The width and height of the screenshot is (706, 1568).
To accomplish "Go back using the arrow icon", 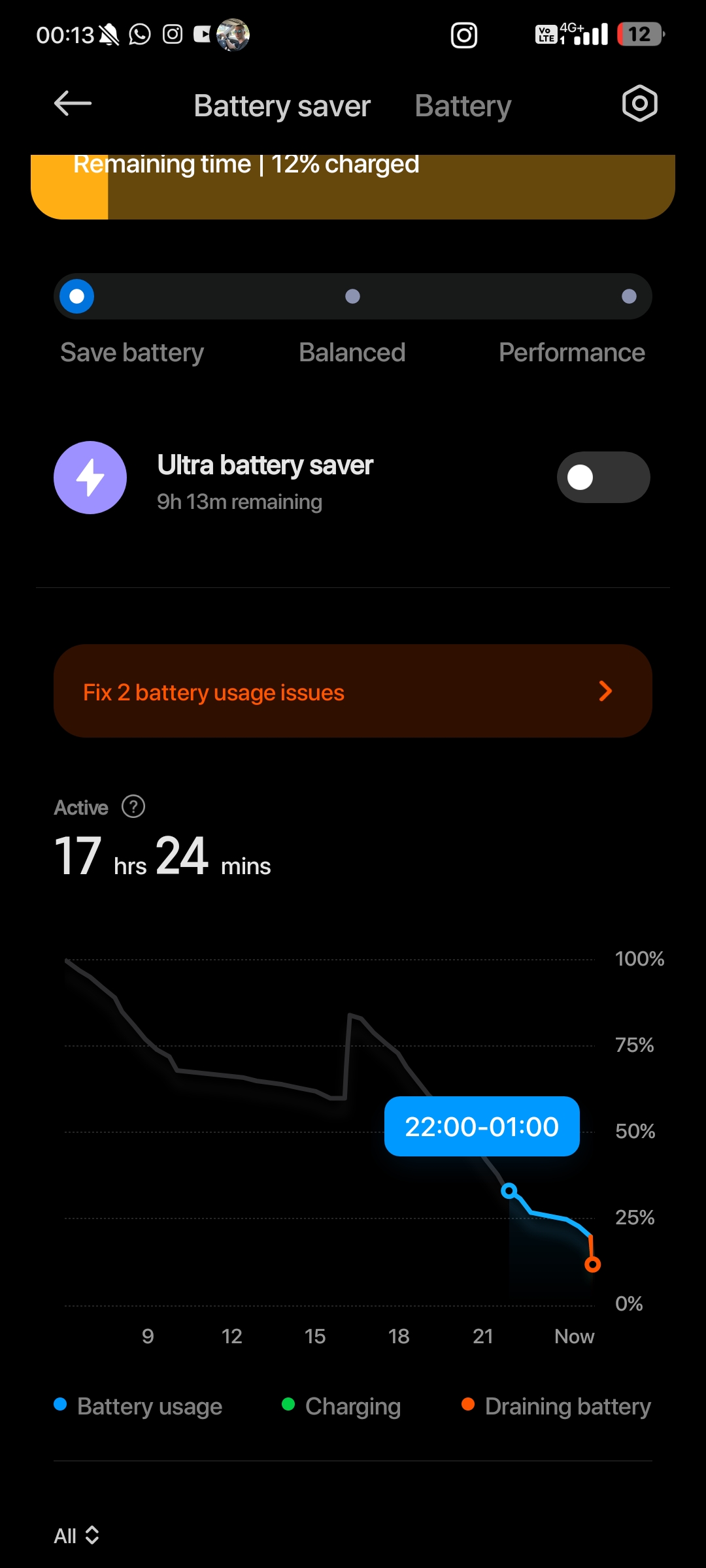I will 73,104.
